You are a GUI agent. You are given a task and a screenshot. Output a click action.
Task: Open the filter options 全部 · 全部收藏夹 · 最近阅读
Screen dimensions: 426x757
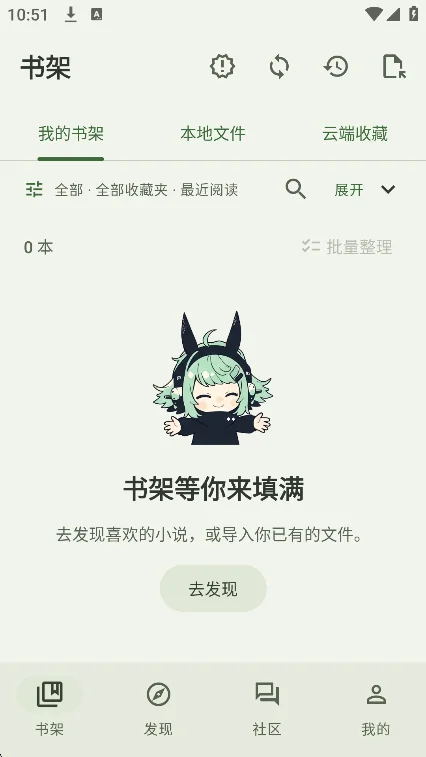tap(131, 189)
